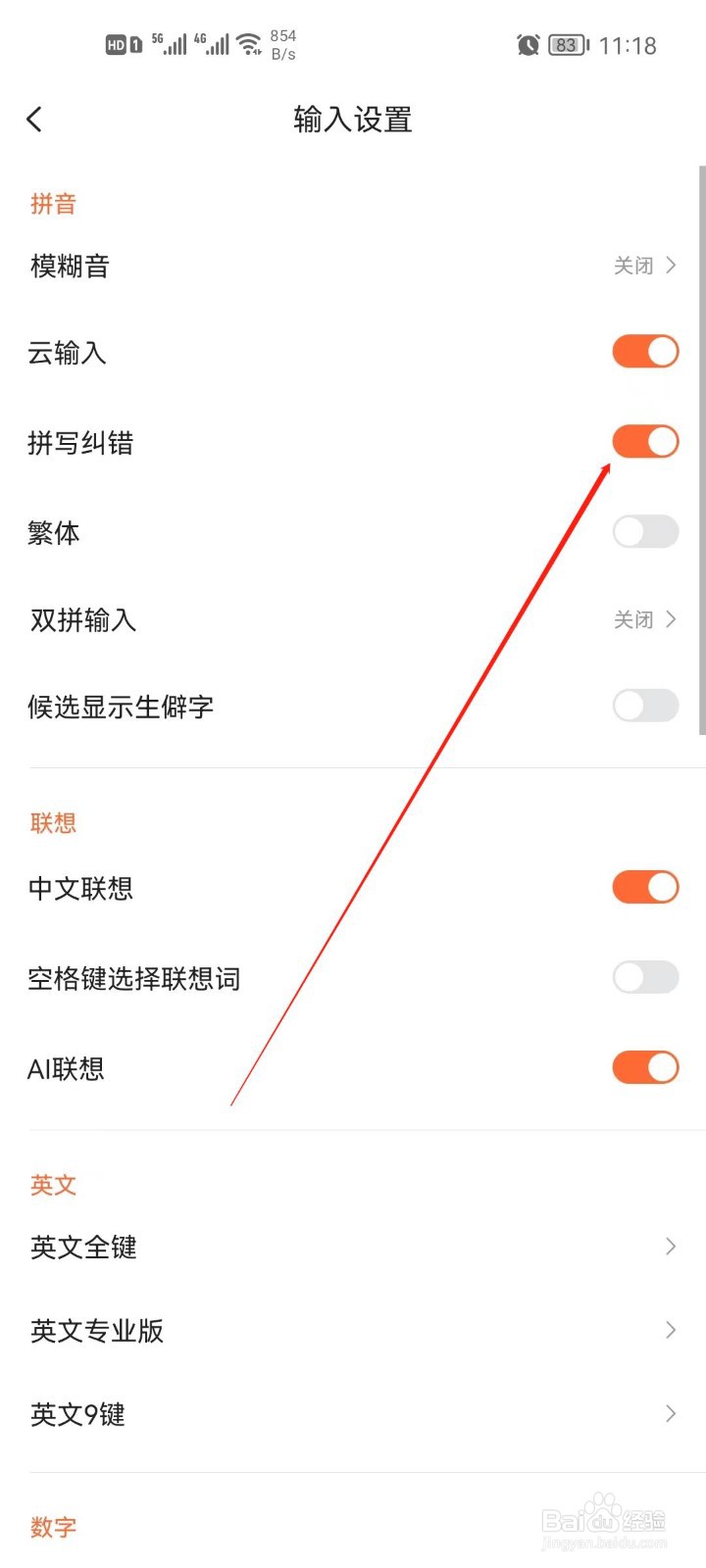The width and height of the screenshot is (706, 1568).
Task: Tap the alarm clock status icon
Action: click(528, 44)
